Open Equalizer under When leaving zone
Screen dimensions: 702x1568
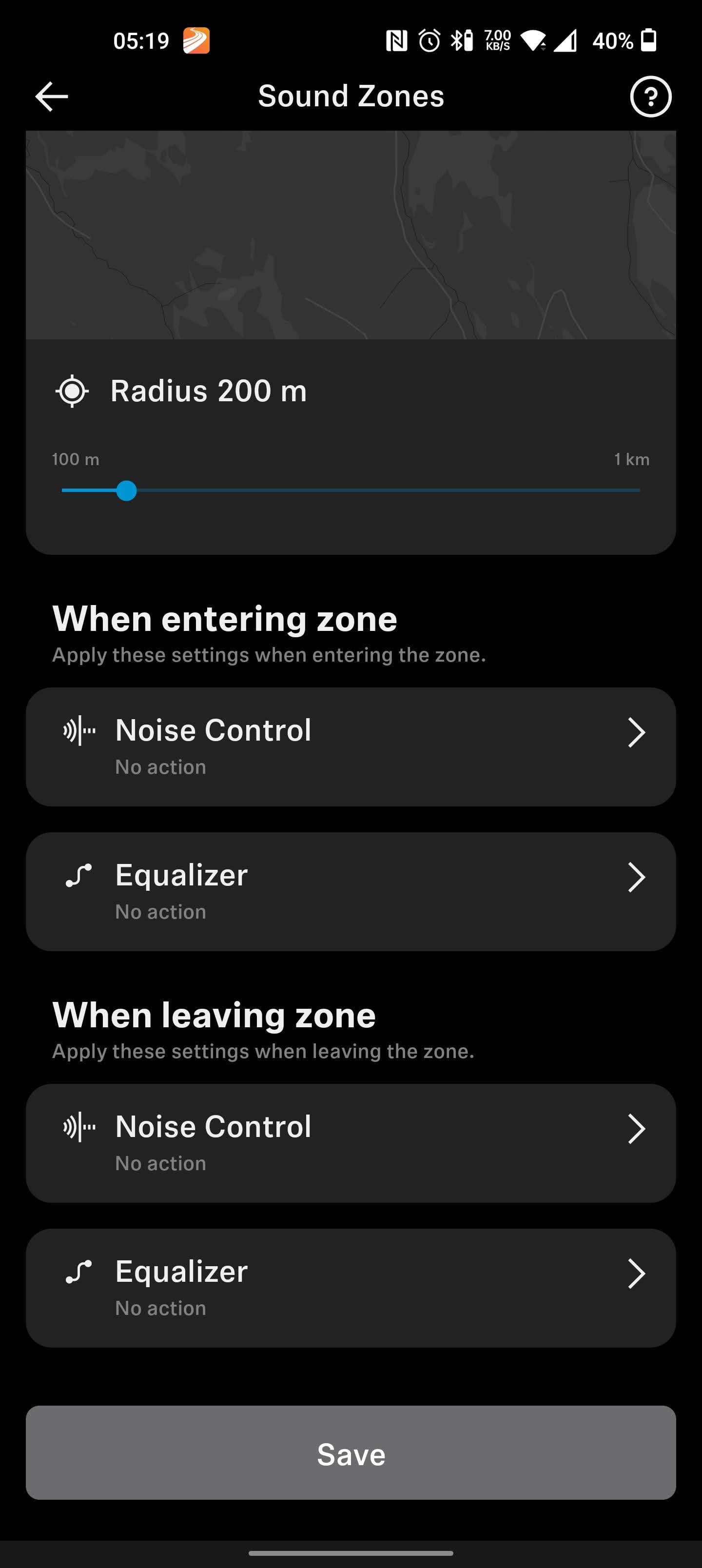[x=351, y=1288]
